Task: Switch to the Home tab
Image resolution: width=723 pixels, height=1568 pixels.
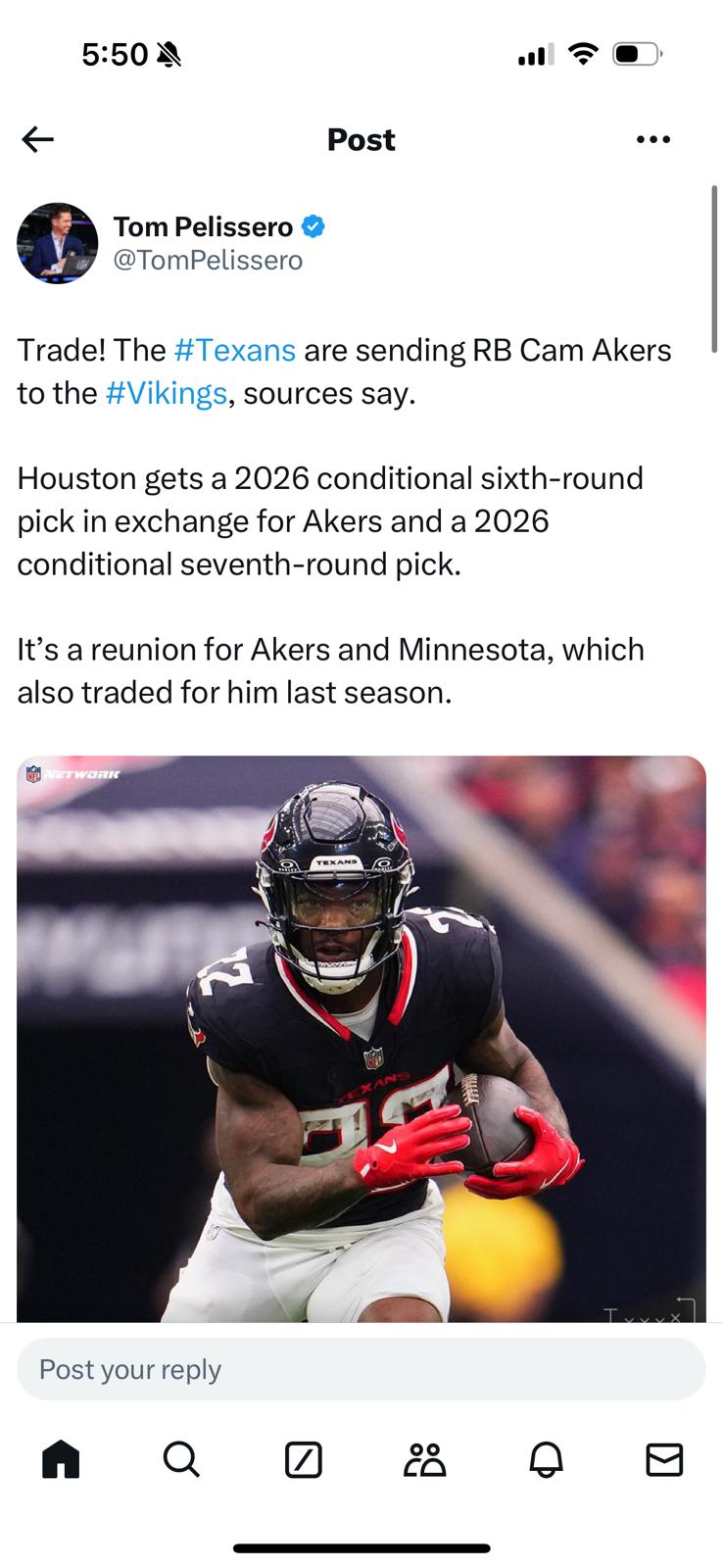Action: pyautogui.click(x=61, y=1459)
